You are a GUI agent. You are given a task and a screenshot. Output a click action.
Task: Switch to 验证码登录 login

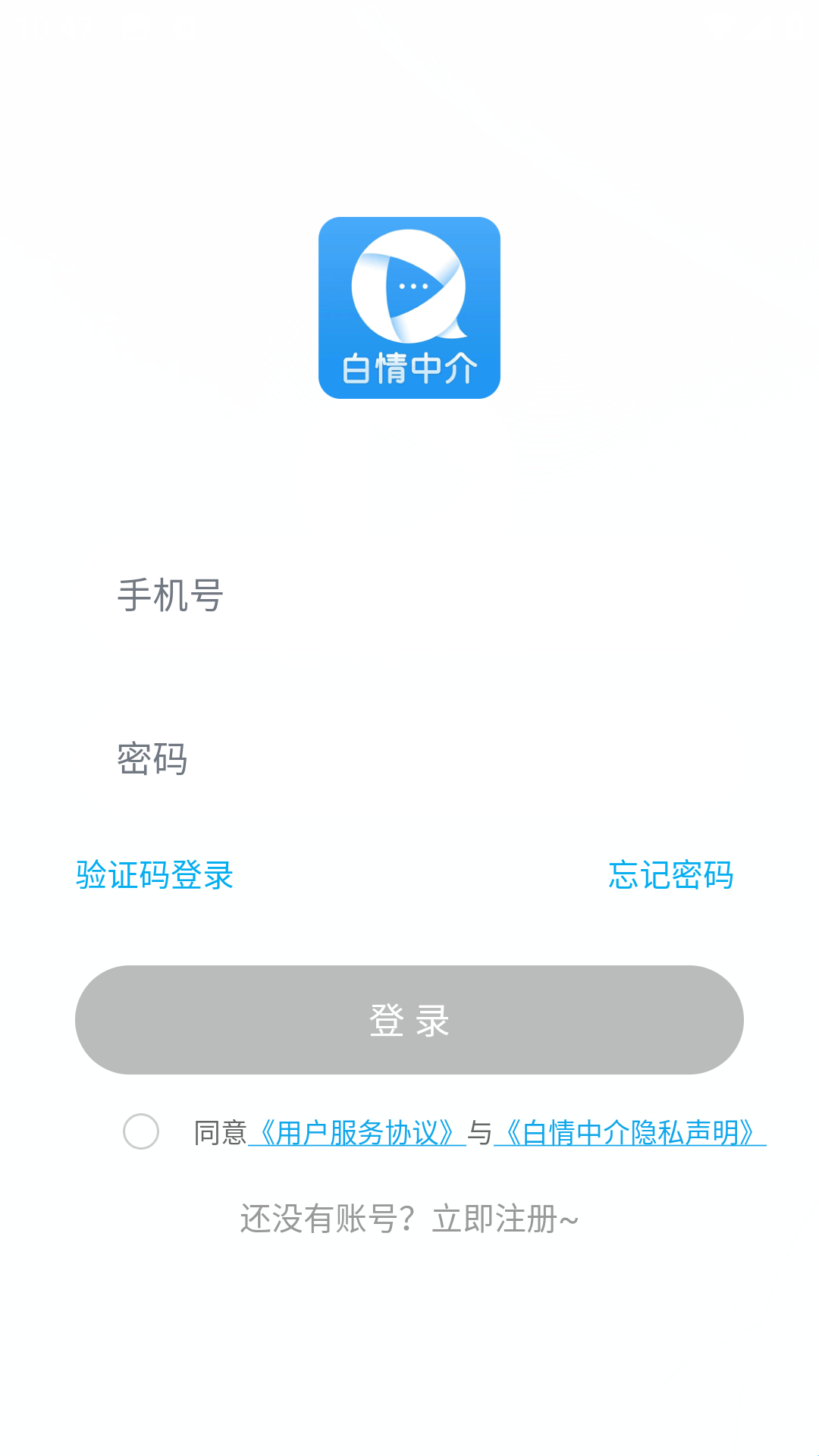click(x=155, y=875)
